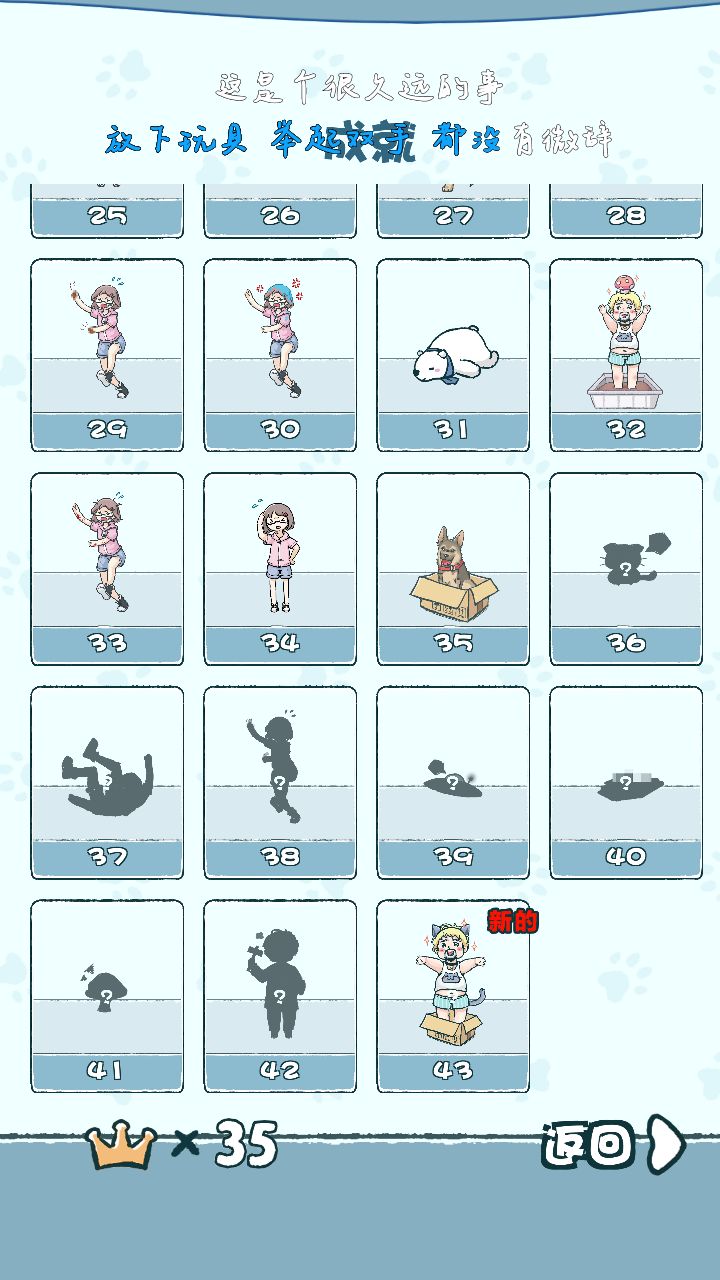The width and height of the screenshot is (720, 1280).
Task: Tap locked silhouette card number 37
Action: pos(107,783)
